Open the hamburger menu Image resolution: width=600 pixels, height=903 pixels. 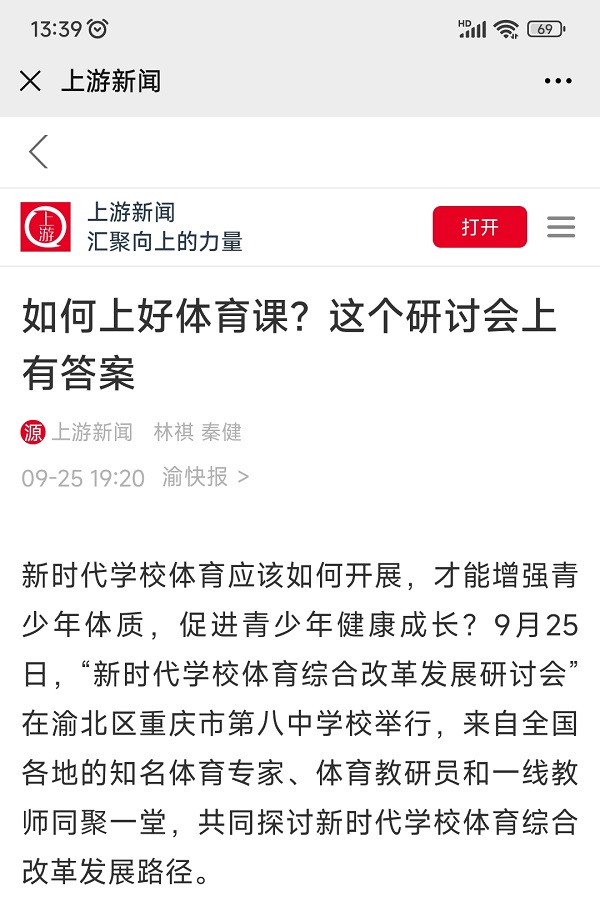coord(561,227)
